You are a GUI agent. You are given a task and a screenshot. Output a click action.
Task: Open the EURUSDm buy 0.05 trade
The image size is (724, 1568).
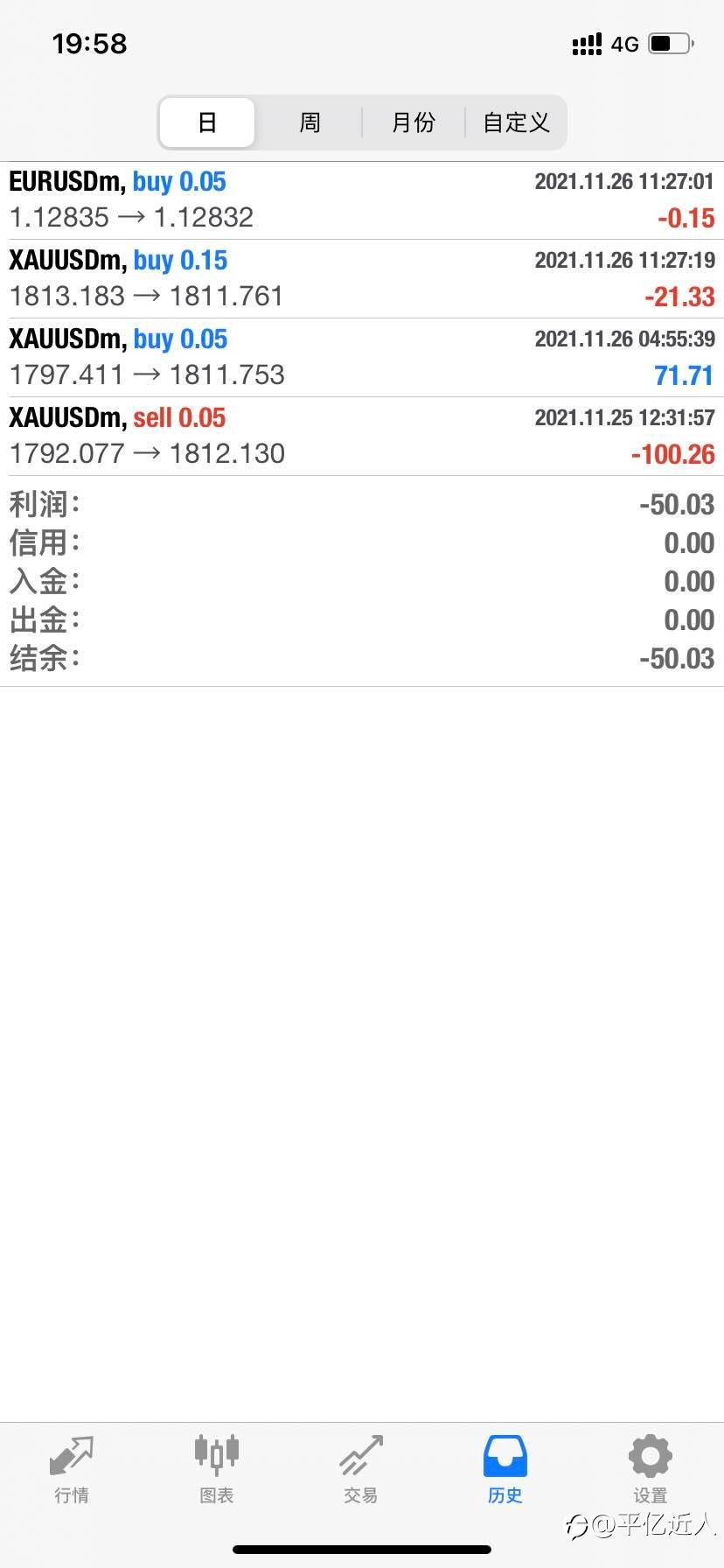pos(362,200)
